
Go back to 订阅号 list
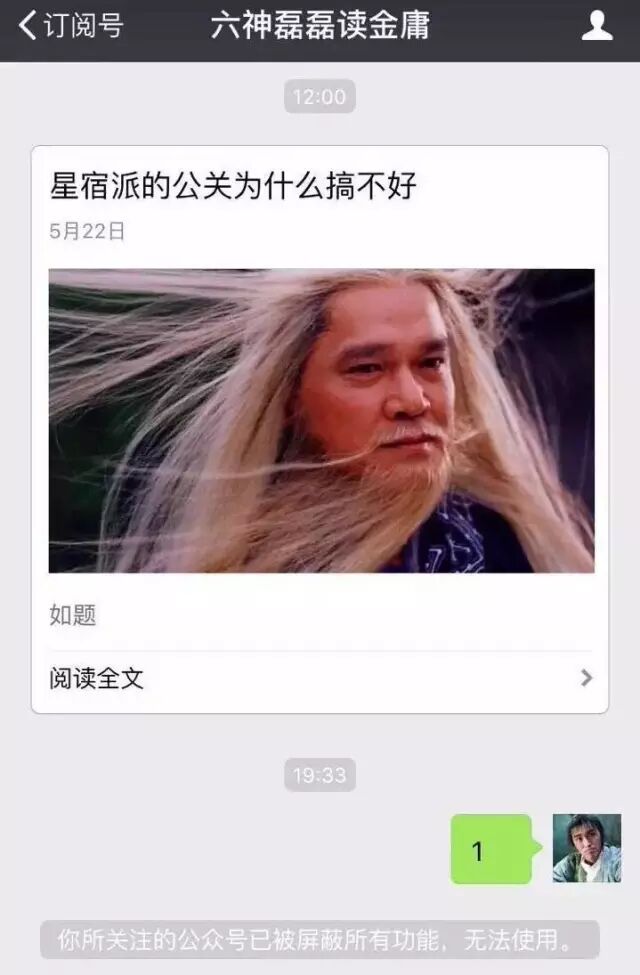70,27
